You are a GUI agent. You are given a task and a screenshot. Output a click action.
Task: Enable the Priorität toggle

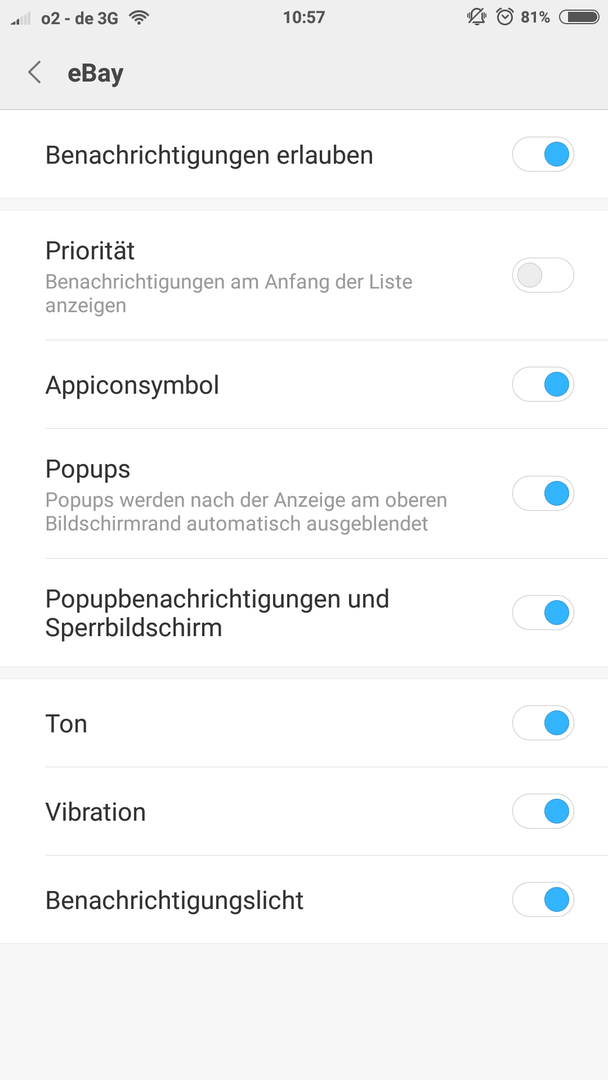click(543, 275)
